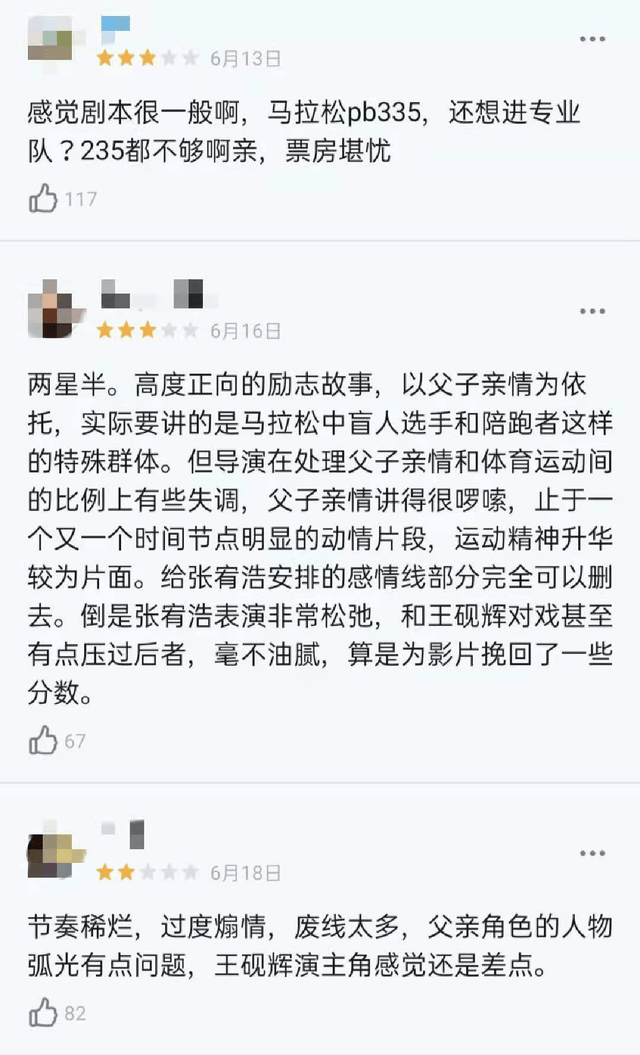Like the June 13 review with 117 likes
This screenshot has width=640, height=1055.
point(43,198)
